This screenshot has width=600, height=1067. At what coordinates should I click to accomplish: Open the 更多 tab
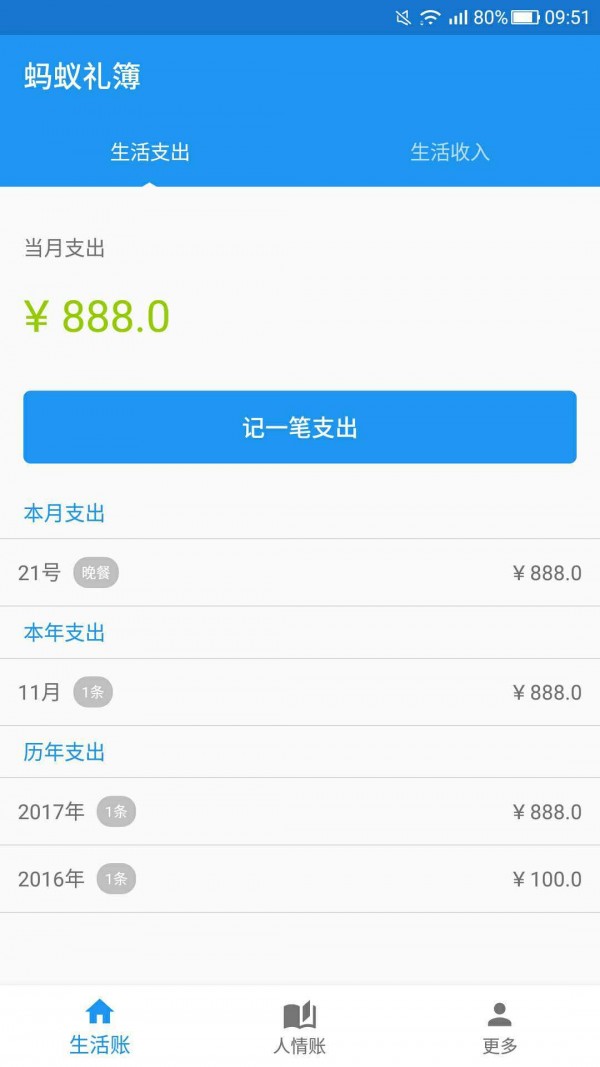click(499, 1027)
